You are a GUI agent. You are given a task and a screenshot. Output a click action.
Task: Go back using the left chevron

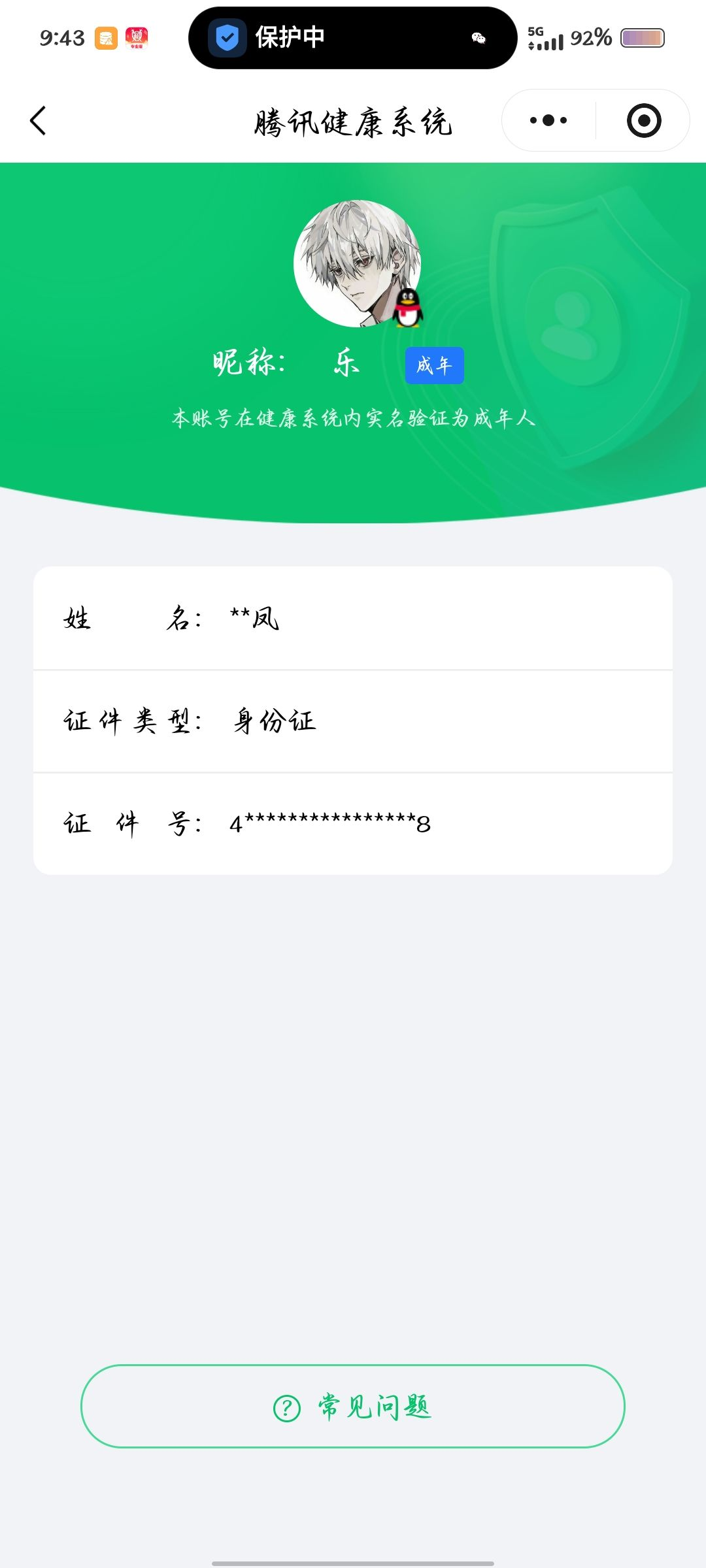[38, 121]
